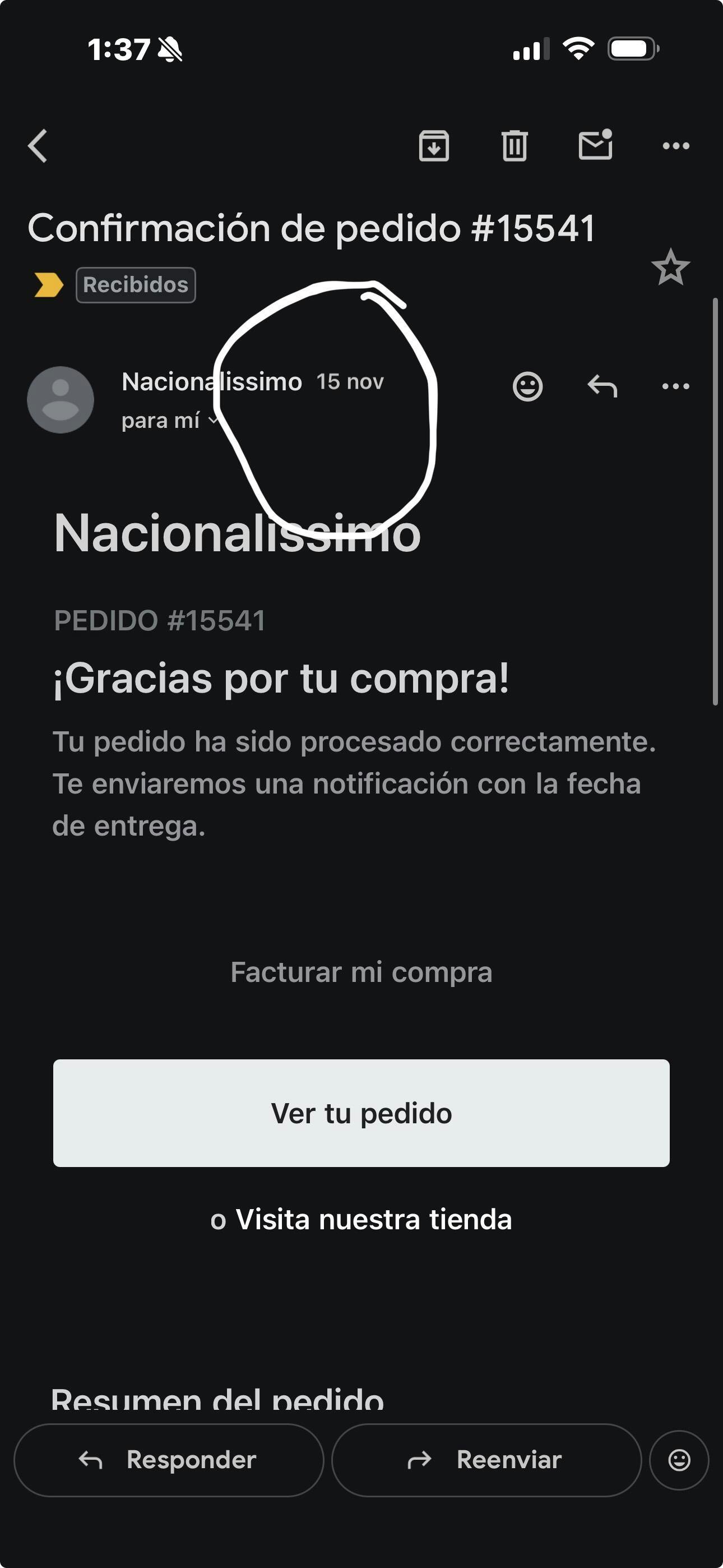Open the message options next to sender
This screenshot has height=1568, width=723.
point(675,386)
